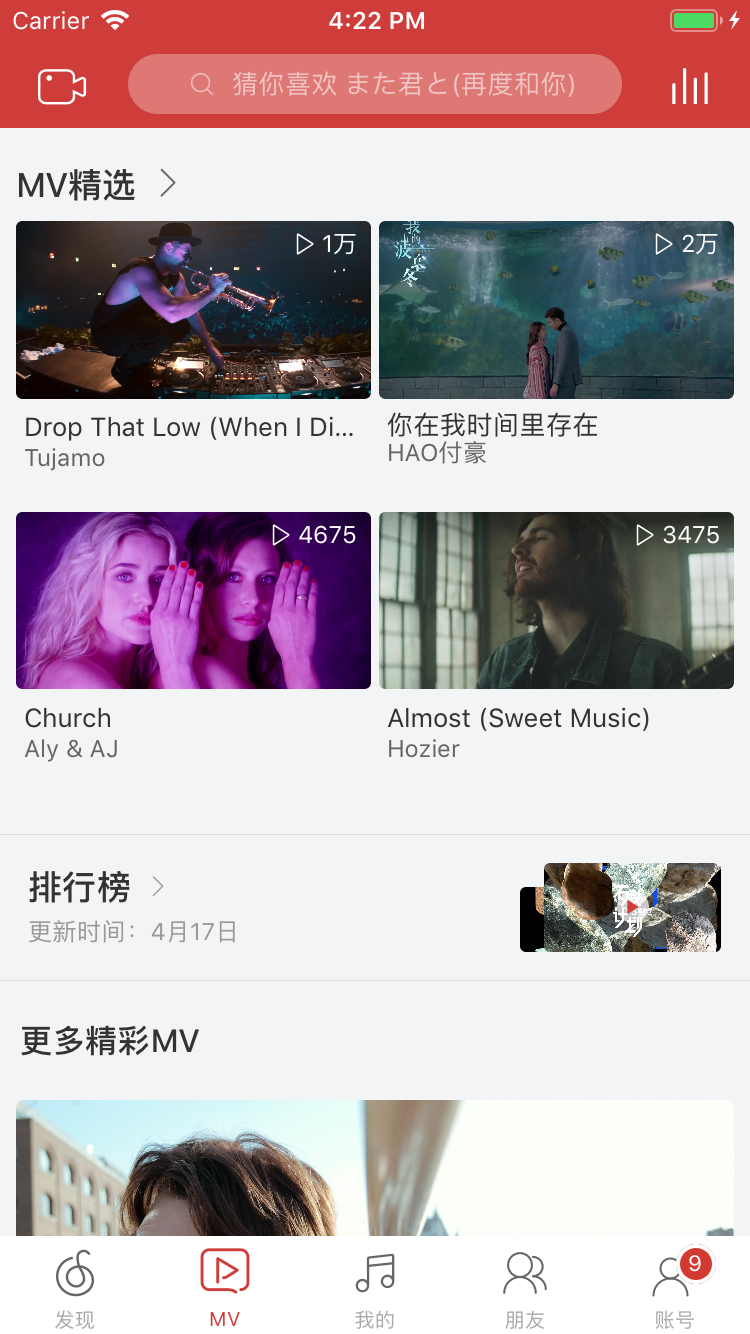Open the 账号 tab
The image size is (750, 1334).
(x=674, y=1288)
